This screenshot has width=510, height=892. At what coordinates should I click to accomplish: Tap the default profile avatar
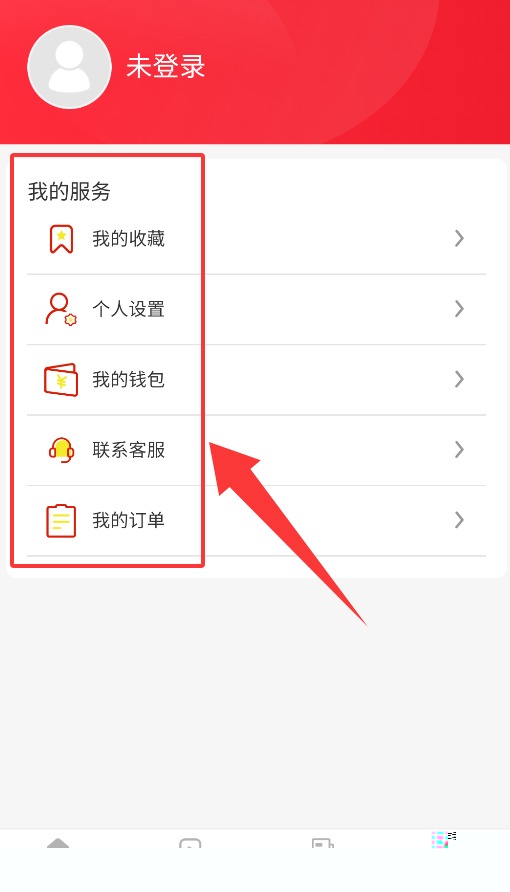click(x=69, y=67)
